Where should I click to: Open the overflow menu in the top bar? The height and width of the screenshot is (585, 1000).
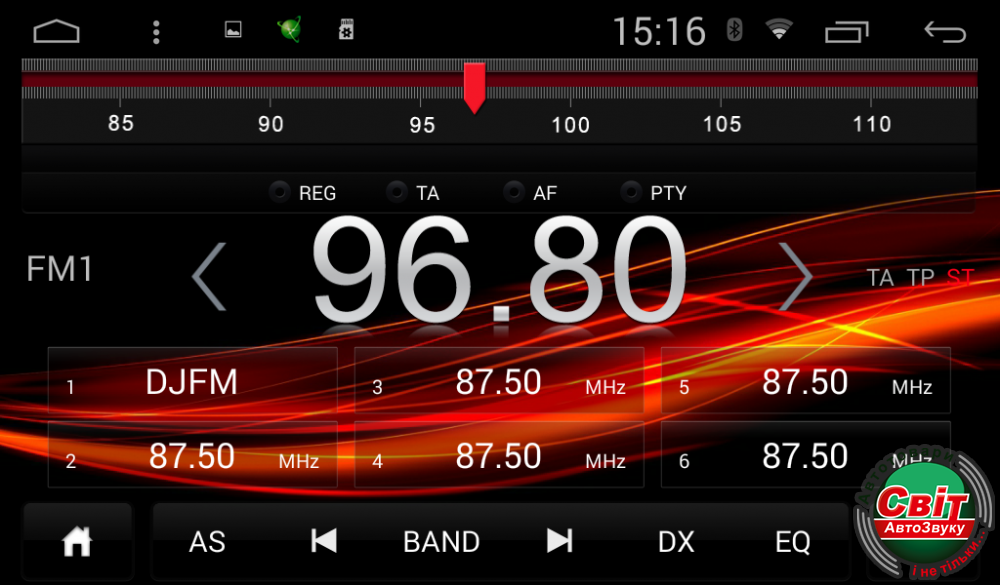156,32
